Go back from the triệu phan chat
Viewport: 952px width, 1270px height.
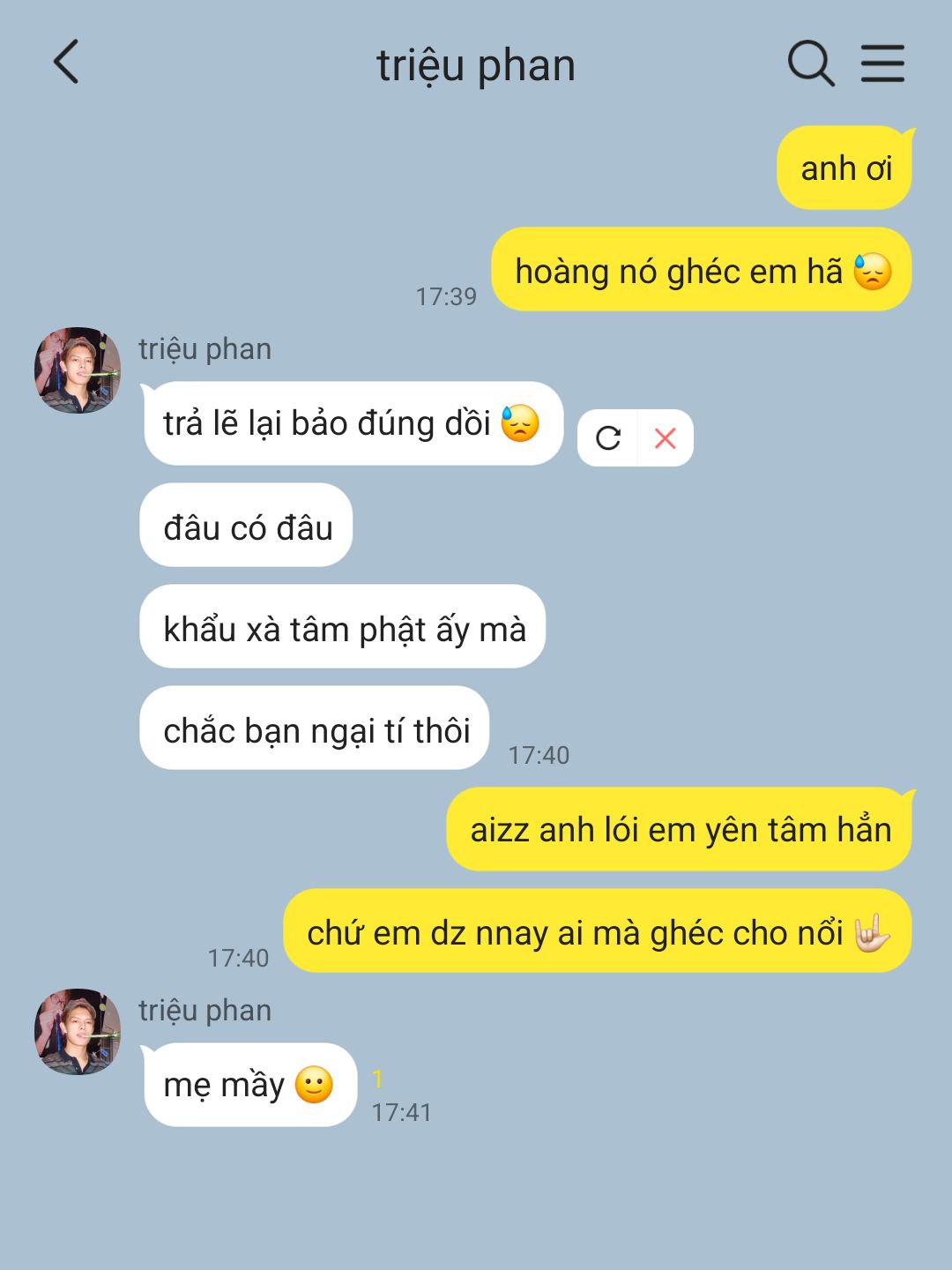(x=66, y=63)
